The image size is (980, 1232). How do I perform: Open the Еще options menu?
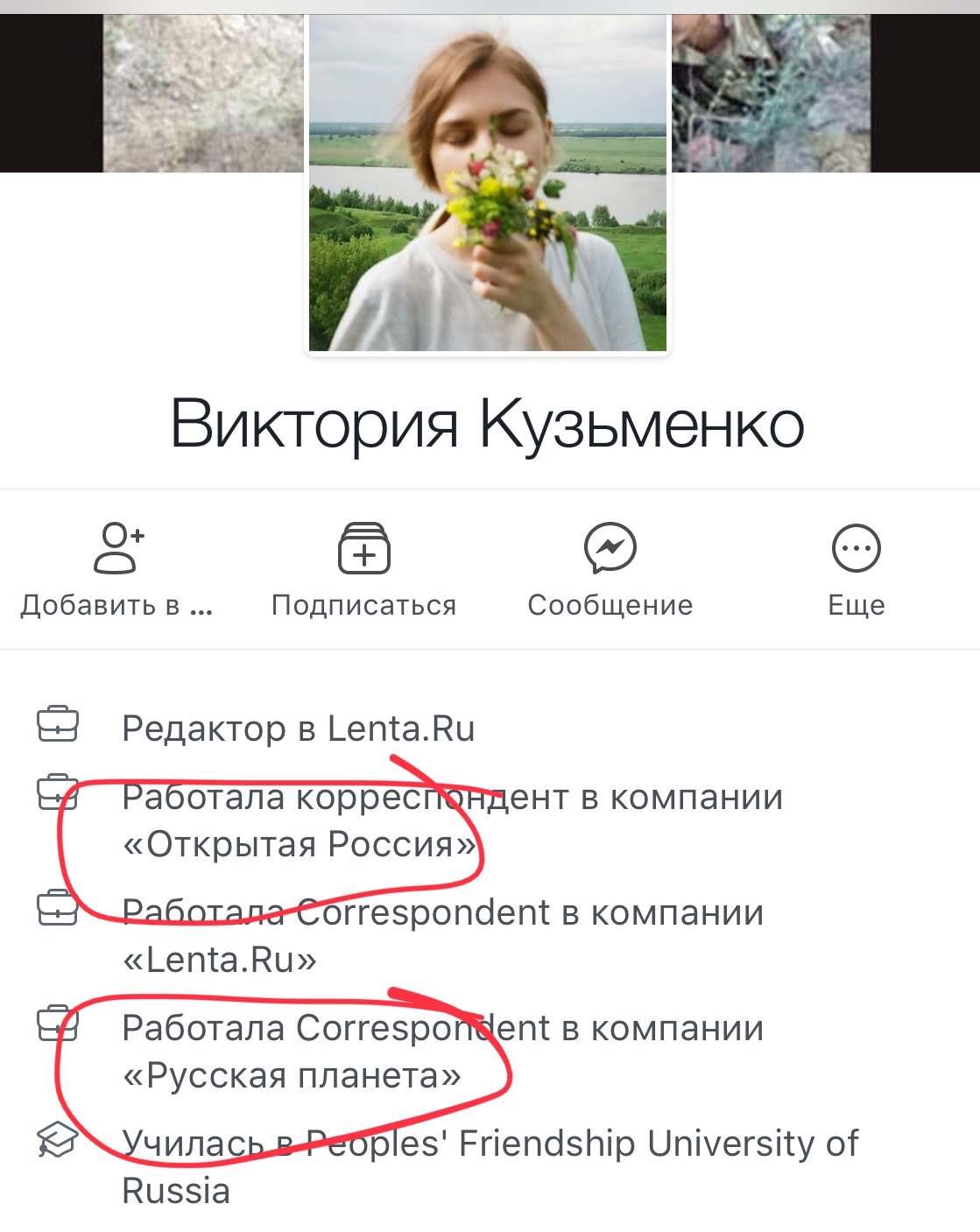(856, 569)
